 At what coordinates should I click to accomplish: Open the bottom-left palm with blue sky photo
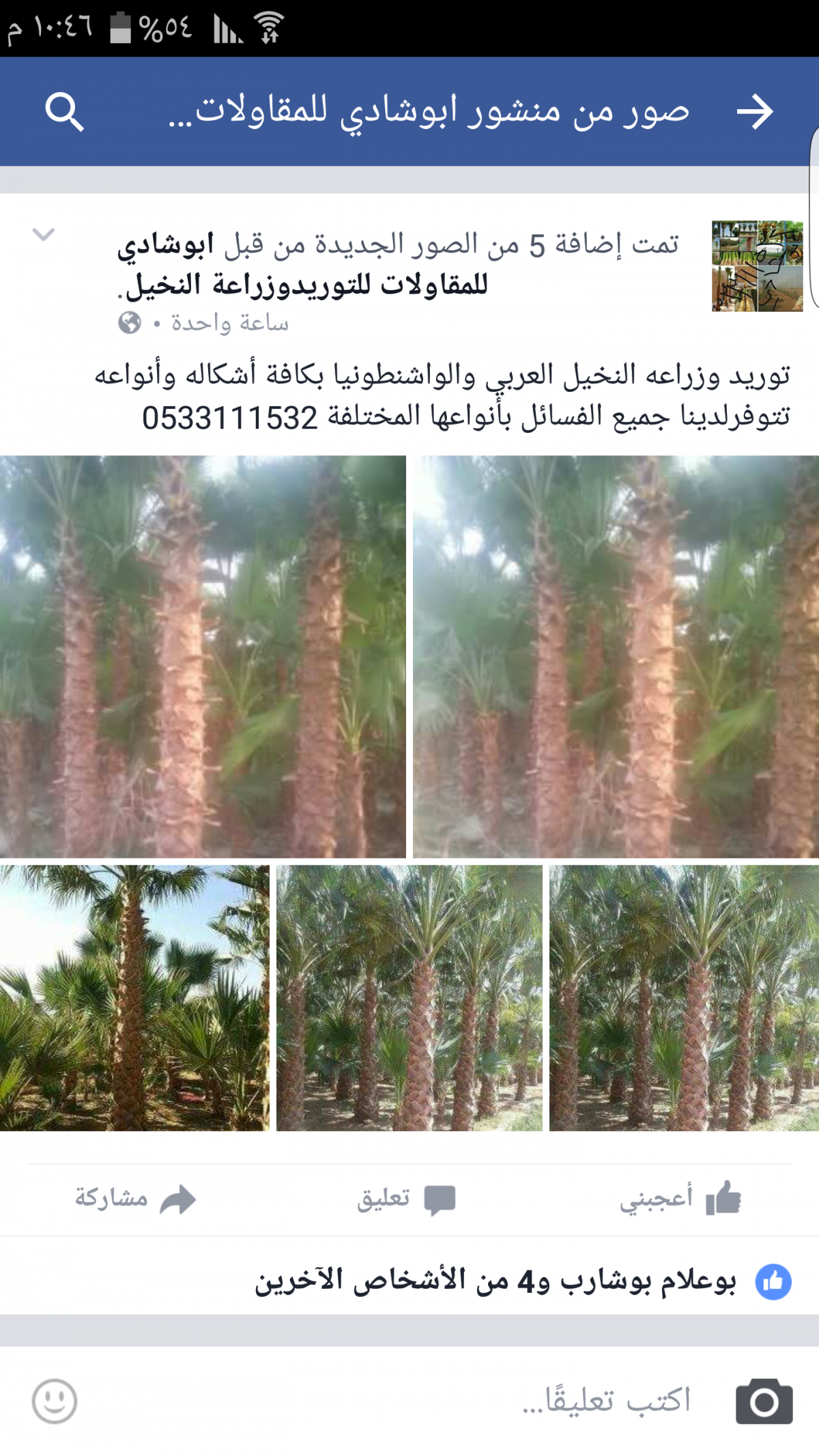pyautogui.click(x=134, y=998)
